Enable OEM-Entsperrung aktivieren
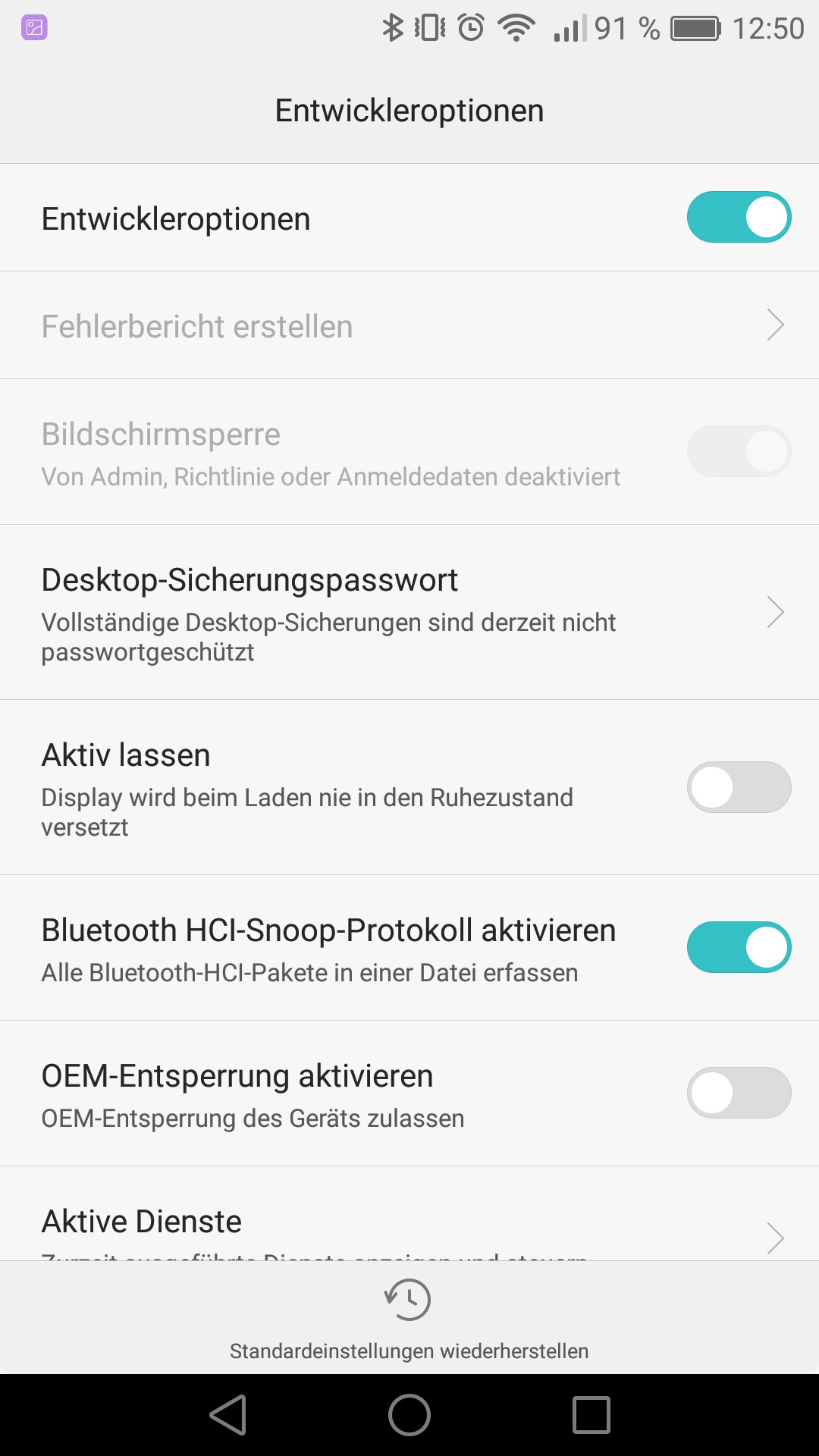This screenshot has height=1456, width=819. click(x=739, y=1093)
